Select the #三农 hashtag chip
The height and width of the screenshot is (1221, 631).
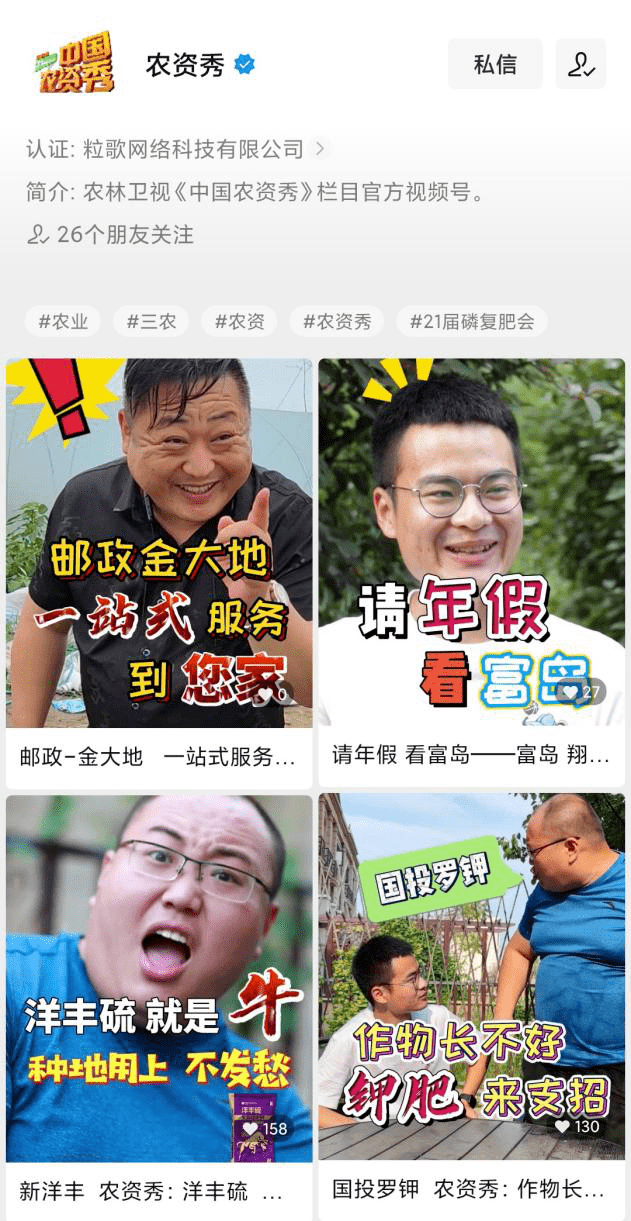click(x=151, y=321)
